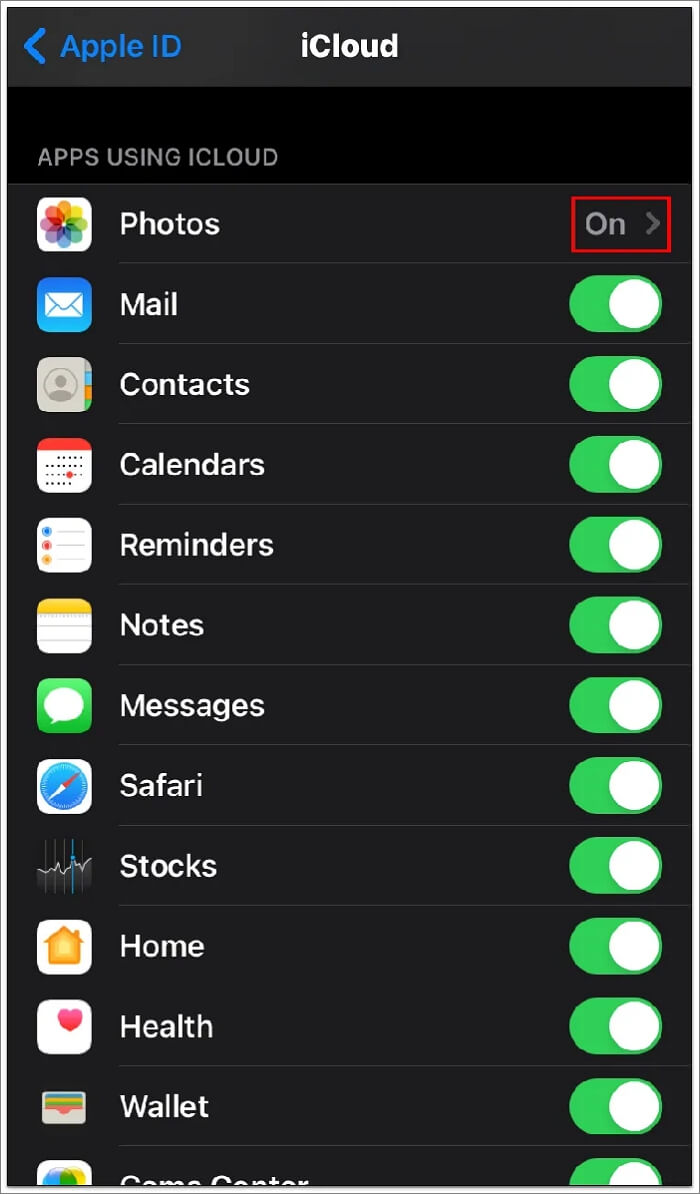
Task: Turn off Home iCloud toggle
Action: (616, 946)
